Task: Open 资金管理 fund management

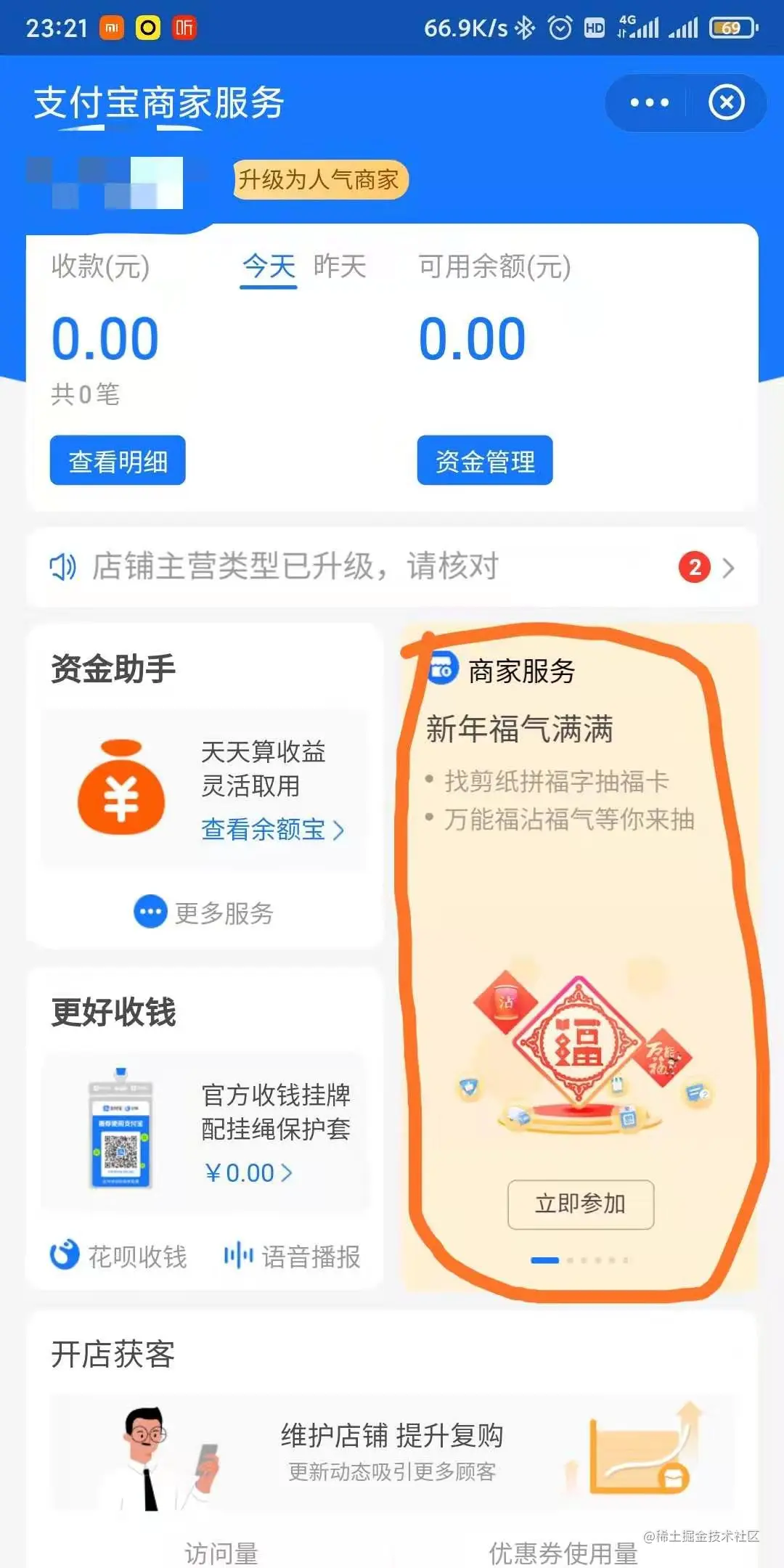Action: (485, 461)
